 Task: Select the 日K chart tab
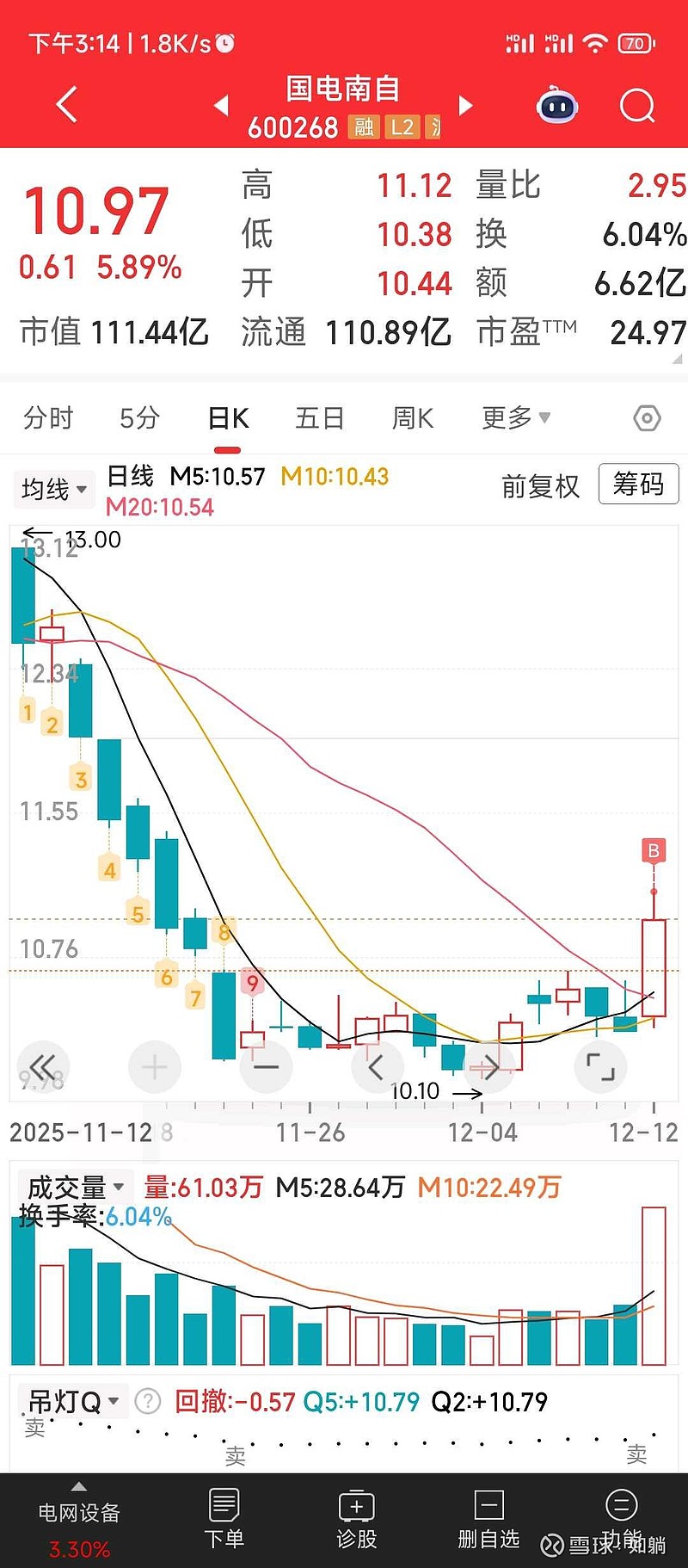pyautogui.click(x=228, y=418)
